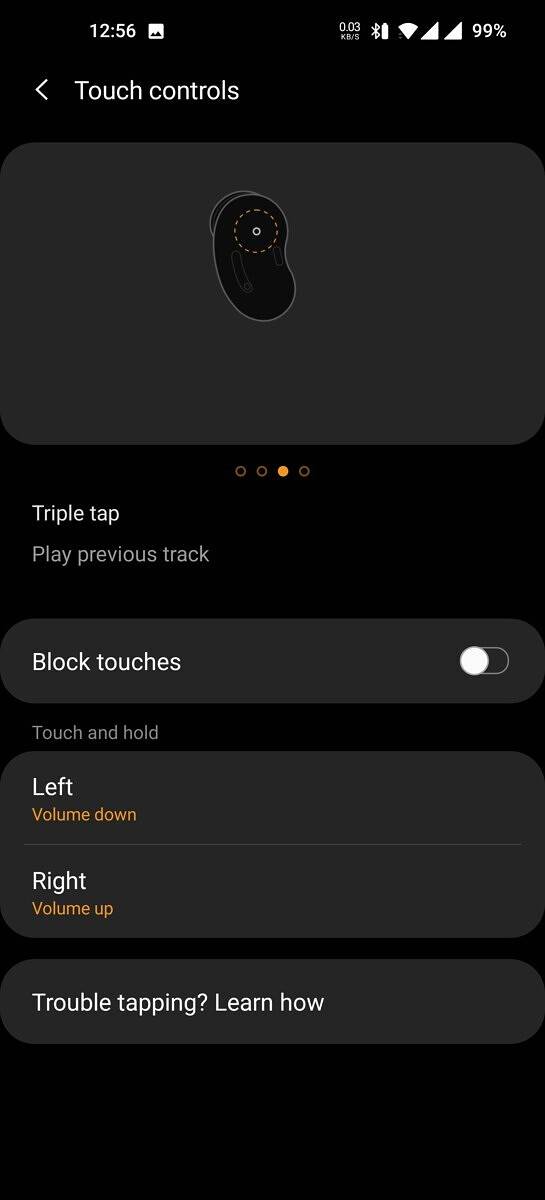
Task: Open Left touch and hold setting
Action: [x=272, y=798]
